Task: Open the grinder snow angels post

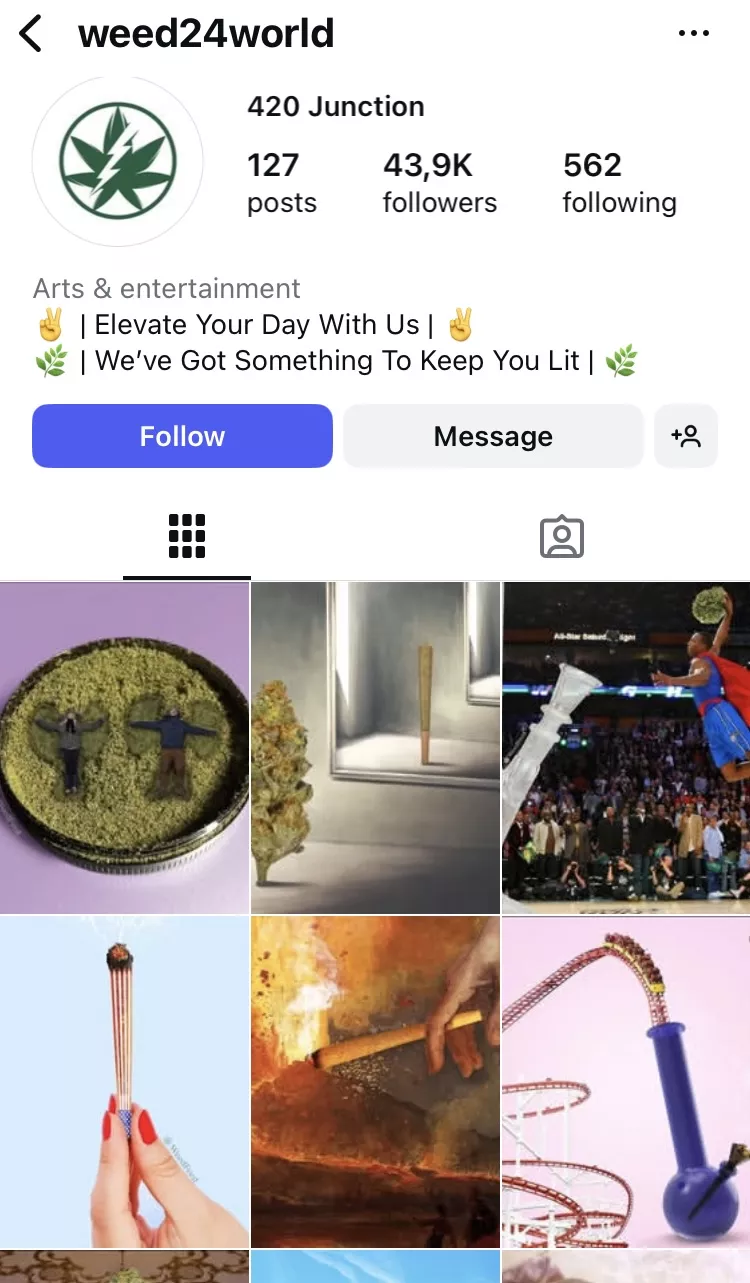Action: point(124,746)
